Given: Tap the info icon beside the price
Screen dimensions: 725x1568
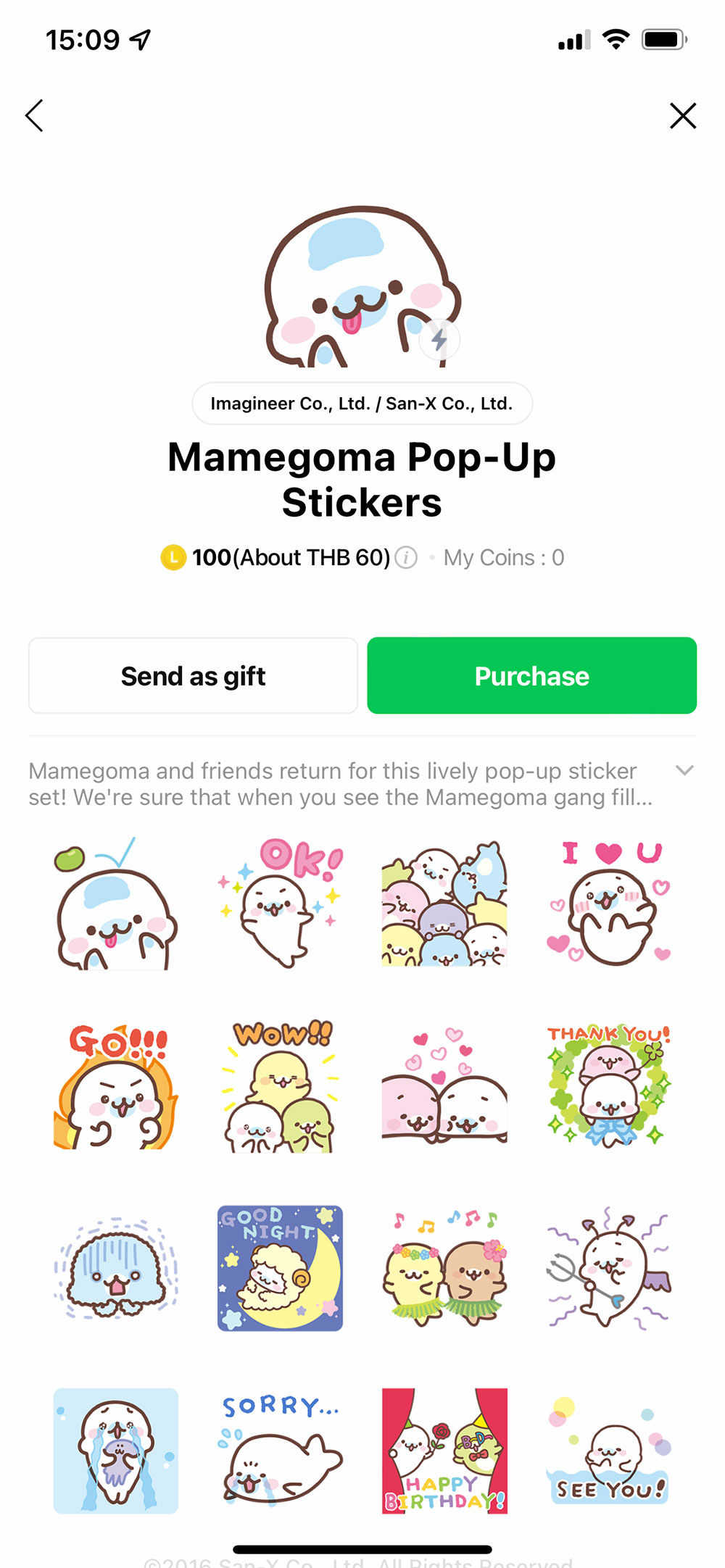Looking at the screenshot, I should pos(407,558).
